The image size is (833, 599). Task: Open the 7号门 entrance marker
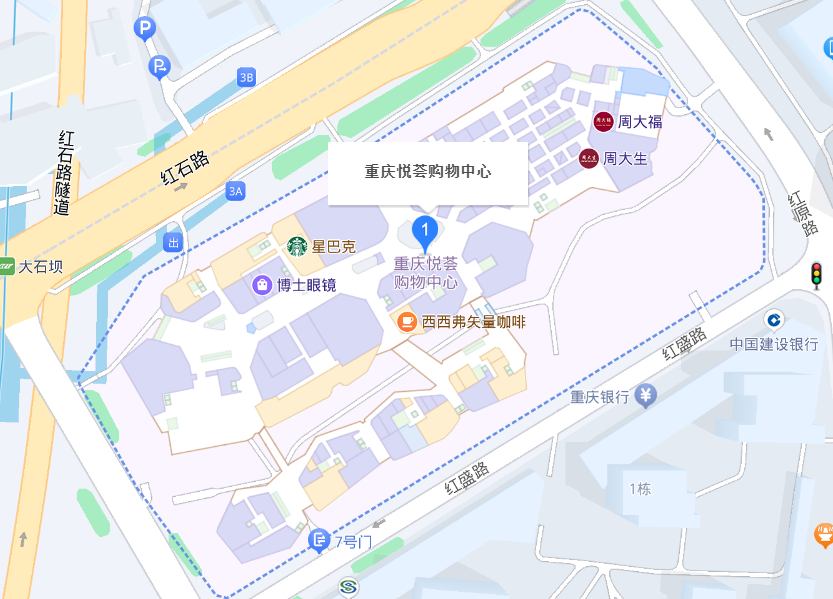point(319,542)
